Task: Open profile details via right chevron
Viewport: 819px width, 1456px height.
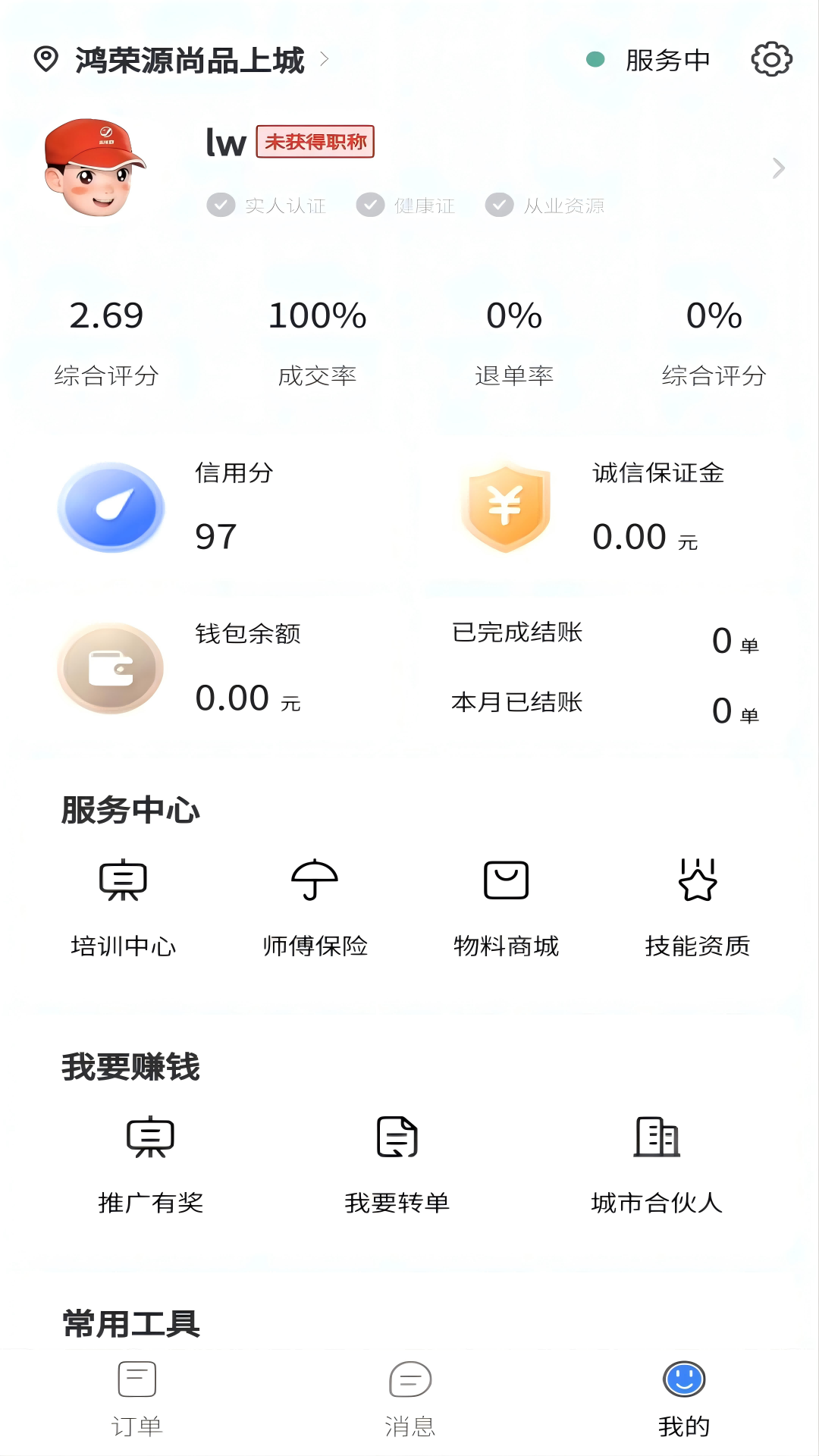Action: pos(777,168)
